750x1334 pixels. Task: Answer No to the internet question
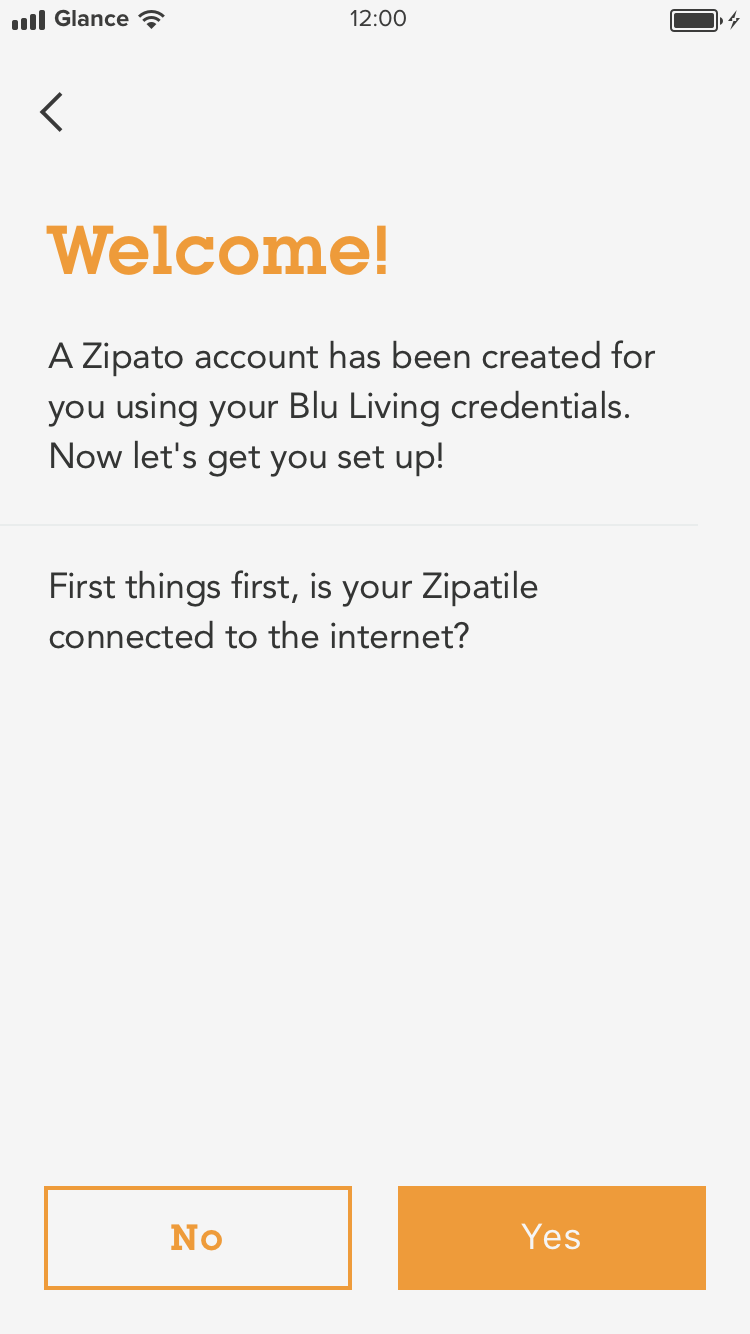click(x=198, y=1238)
